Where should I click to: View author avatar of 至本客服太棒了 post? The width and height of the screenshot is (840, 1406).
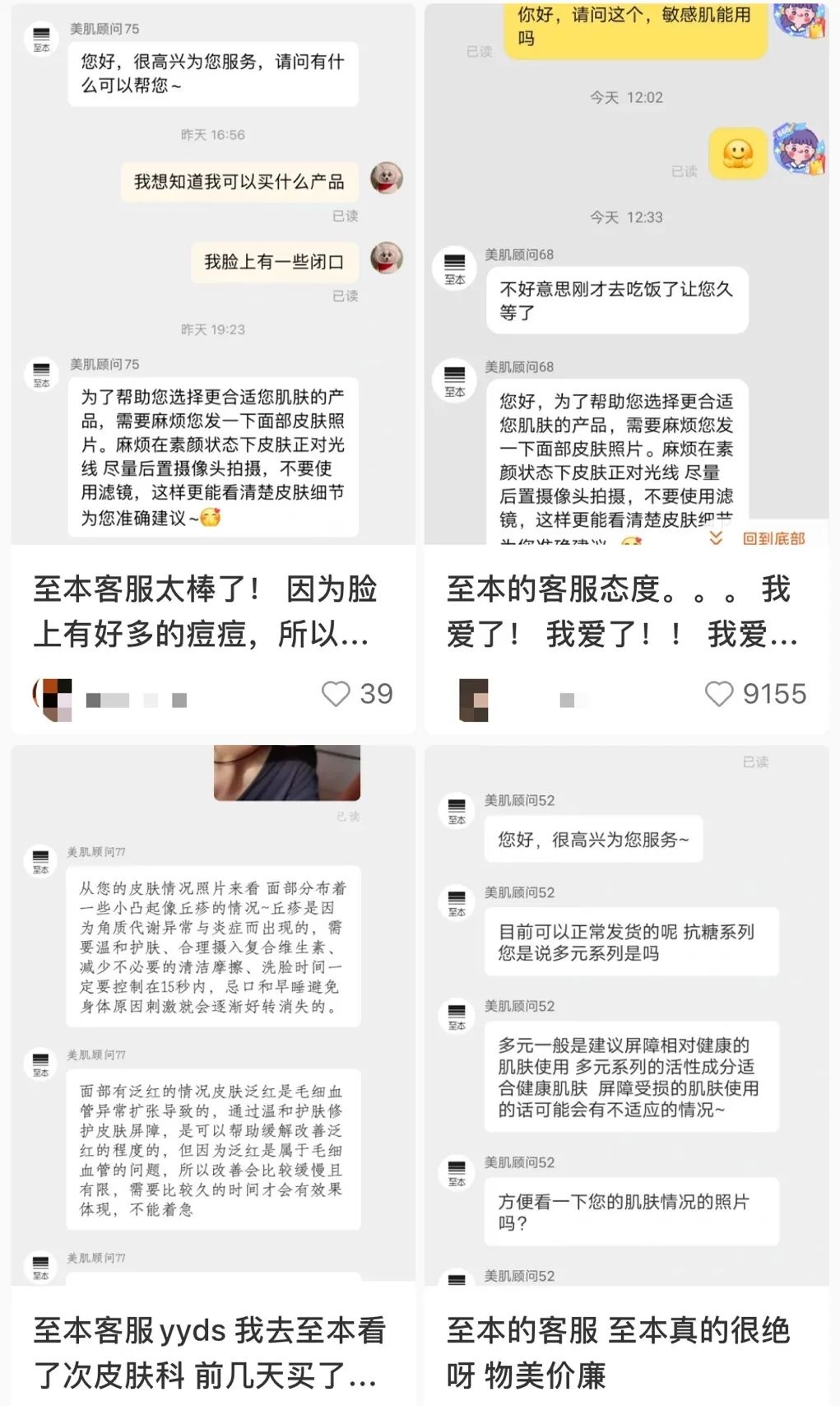[x=53, y=699]
